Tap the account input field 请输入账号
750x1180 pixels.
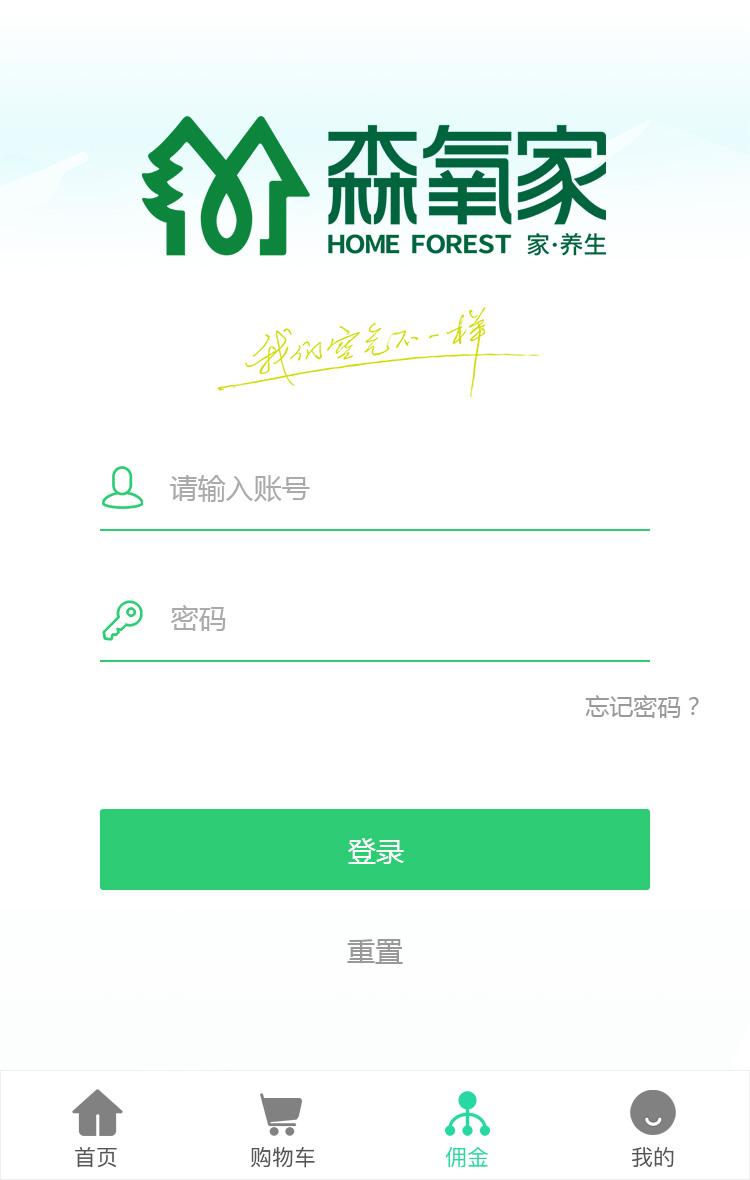400,489
